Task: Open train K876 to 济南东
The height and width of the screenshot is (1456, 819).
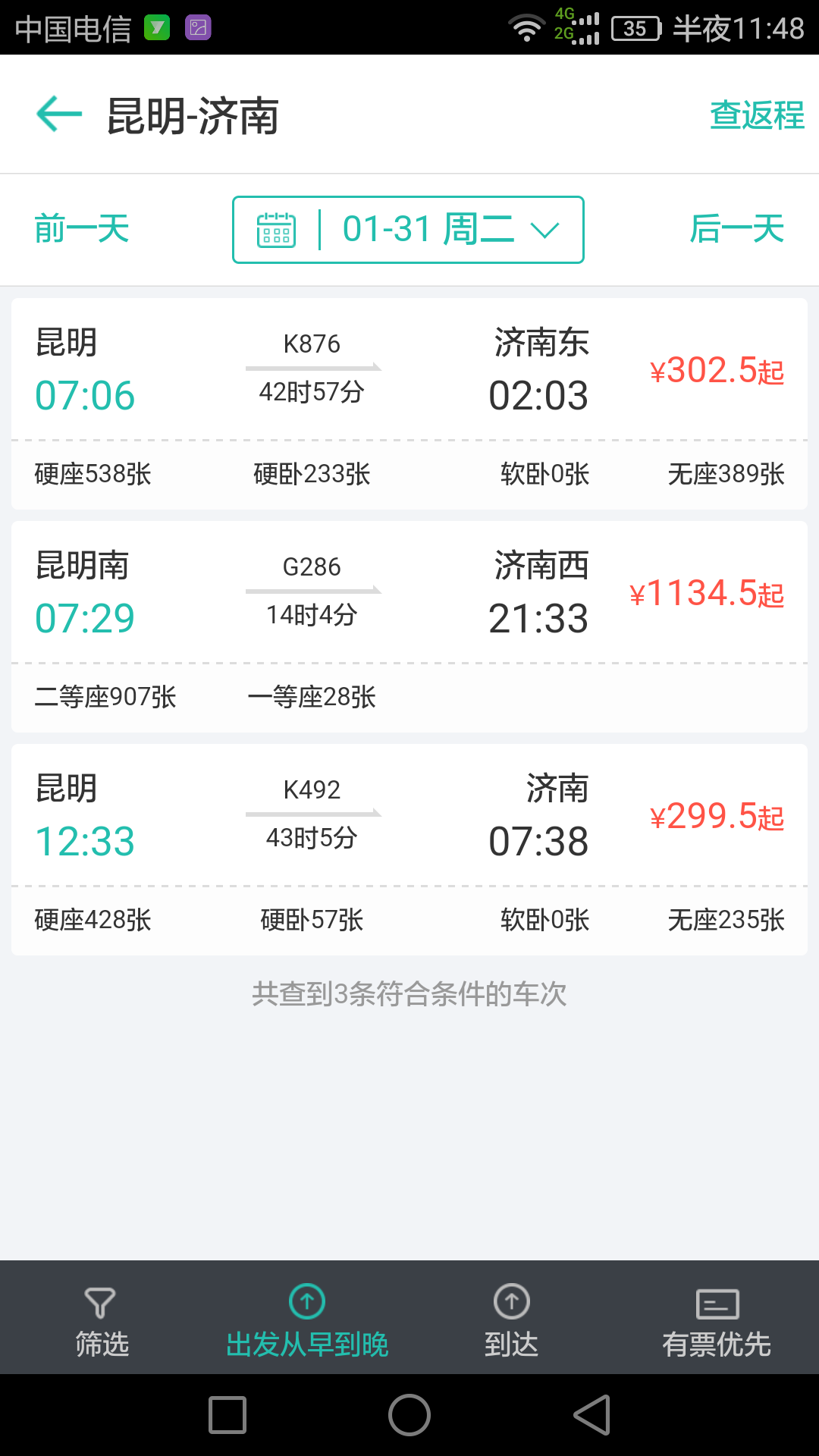Action: click(x=409, y=403)
